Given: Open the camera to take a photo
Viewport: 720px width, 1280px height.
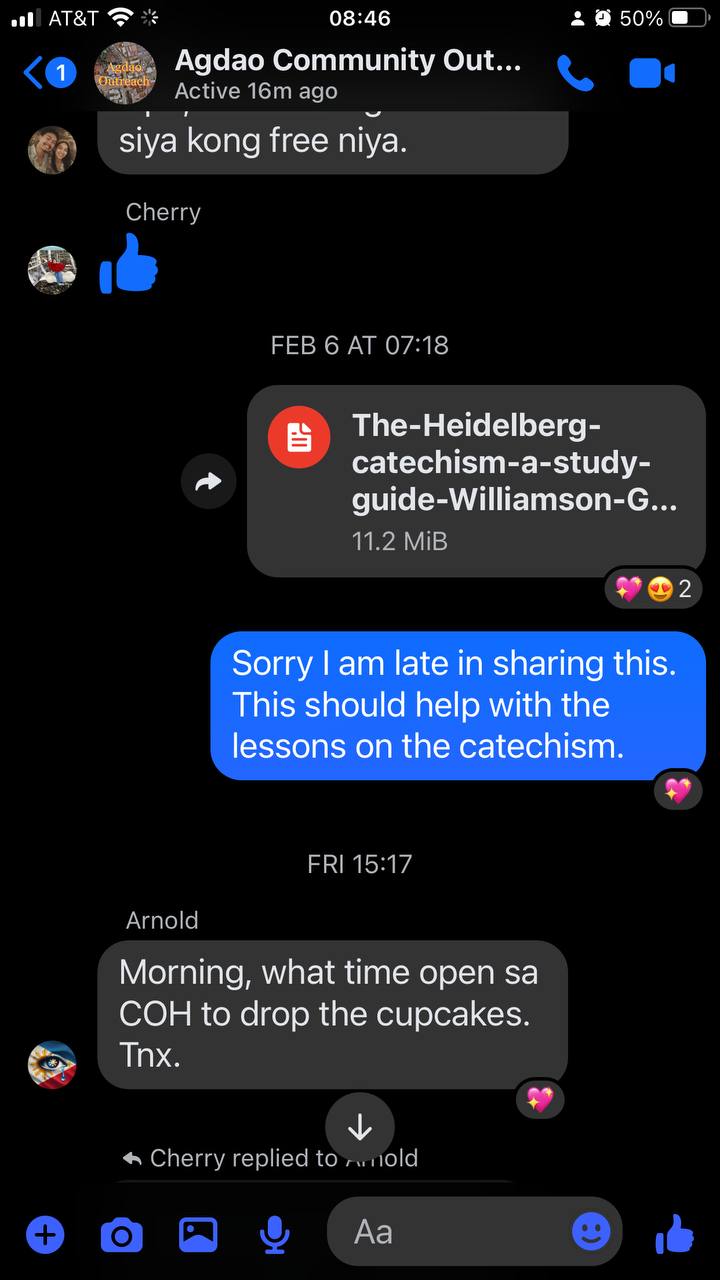Looking at the screenshot, I should coord(121,1235).
